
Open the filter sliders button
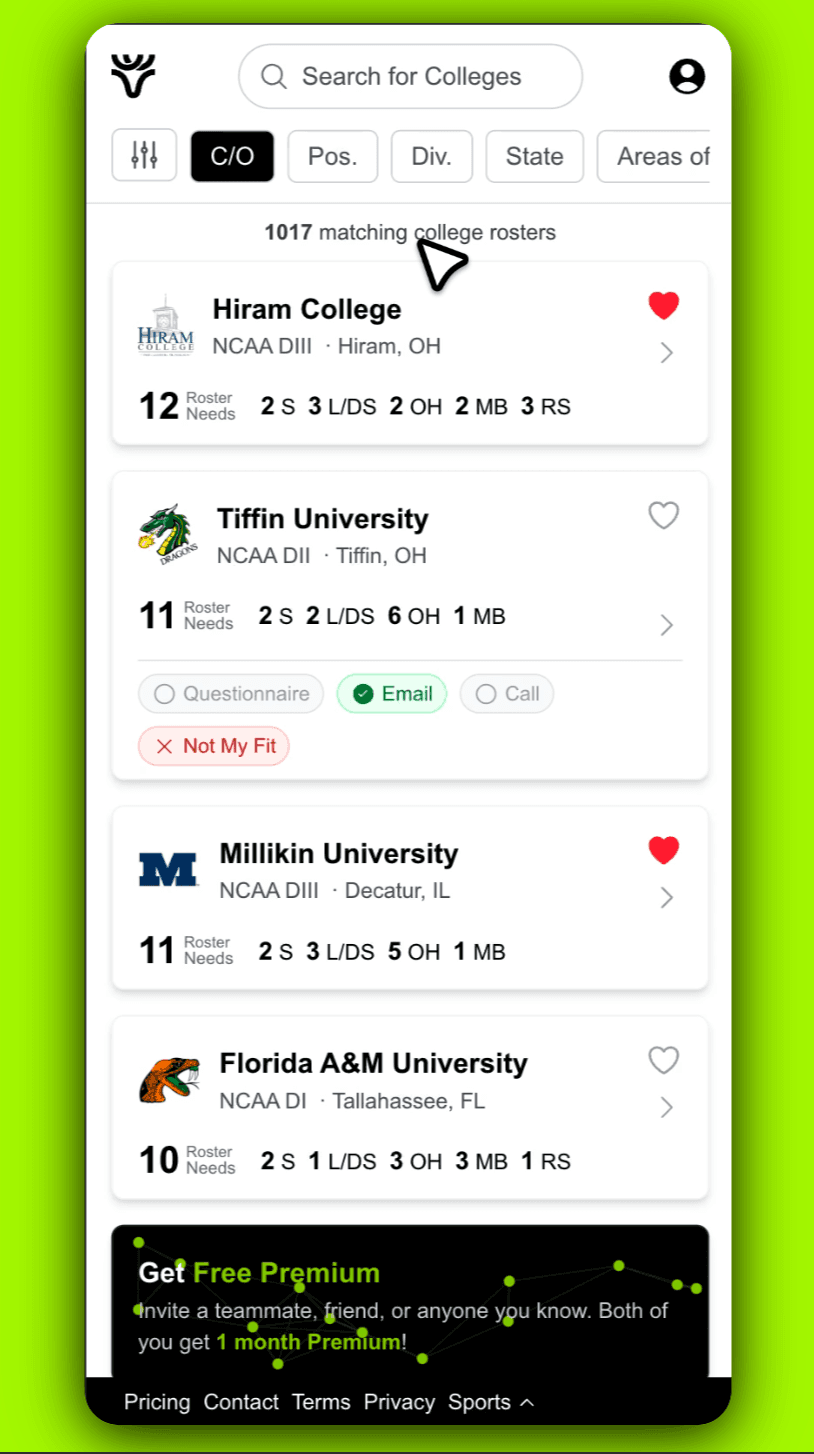pos(144,156)
